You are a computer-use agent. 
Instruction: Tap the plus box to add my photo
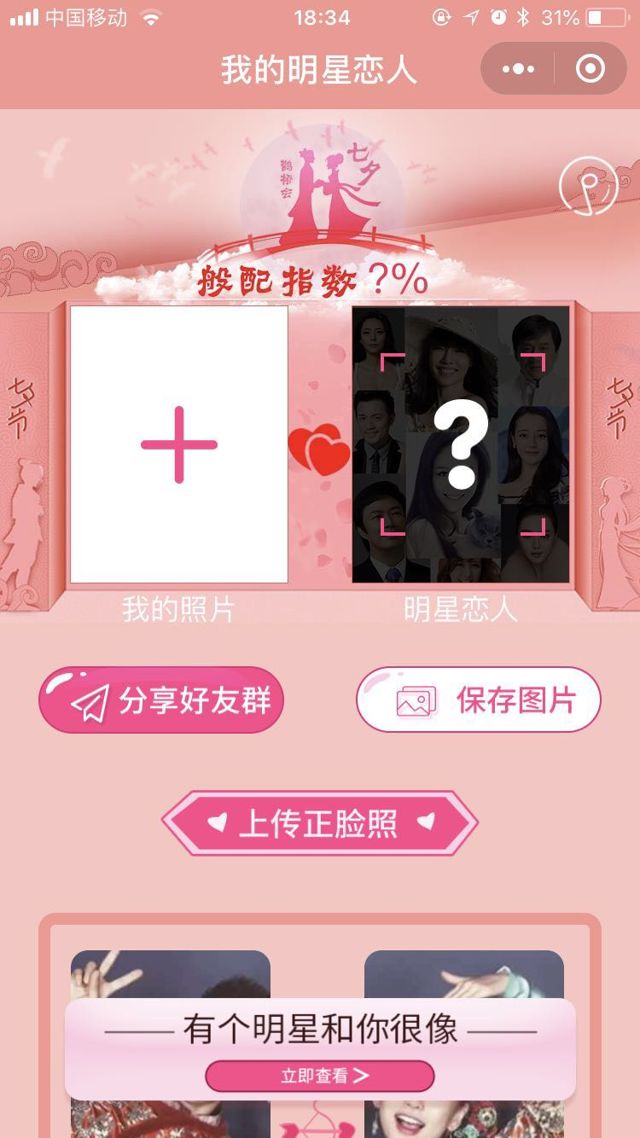point(179,445)
